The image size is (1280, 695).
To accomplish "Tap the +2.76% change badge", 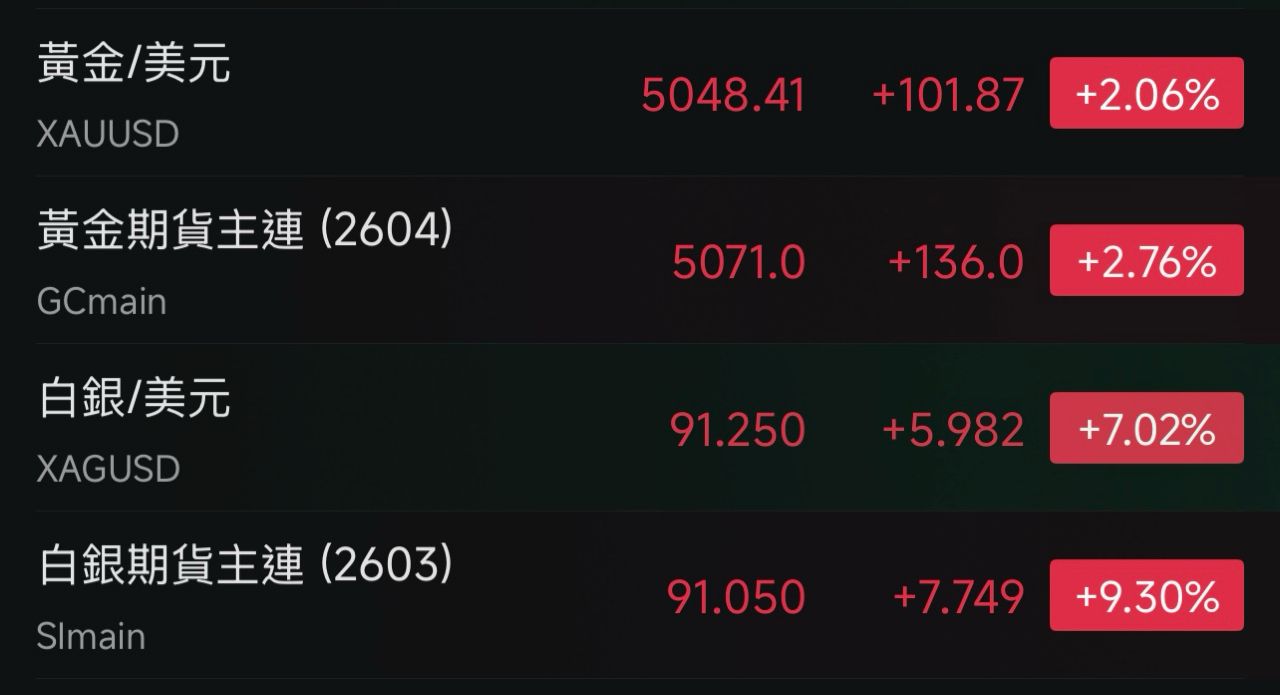I will point(1146,260).
